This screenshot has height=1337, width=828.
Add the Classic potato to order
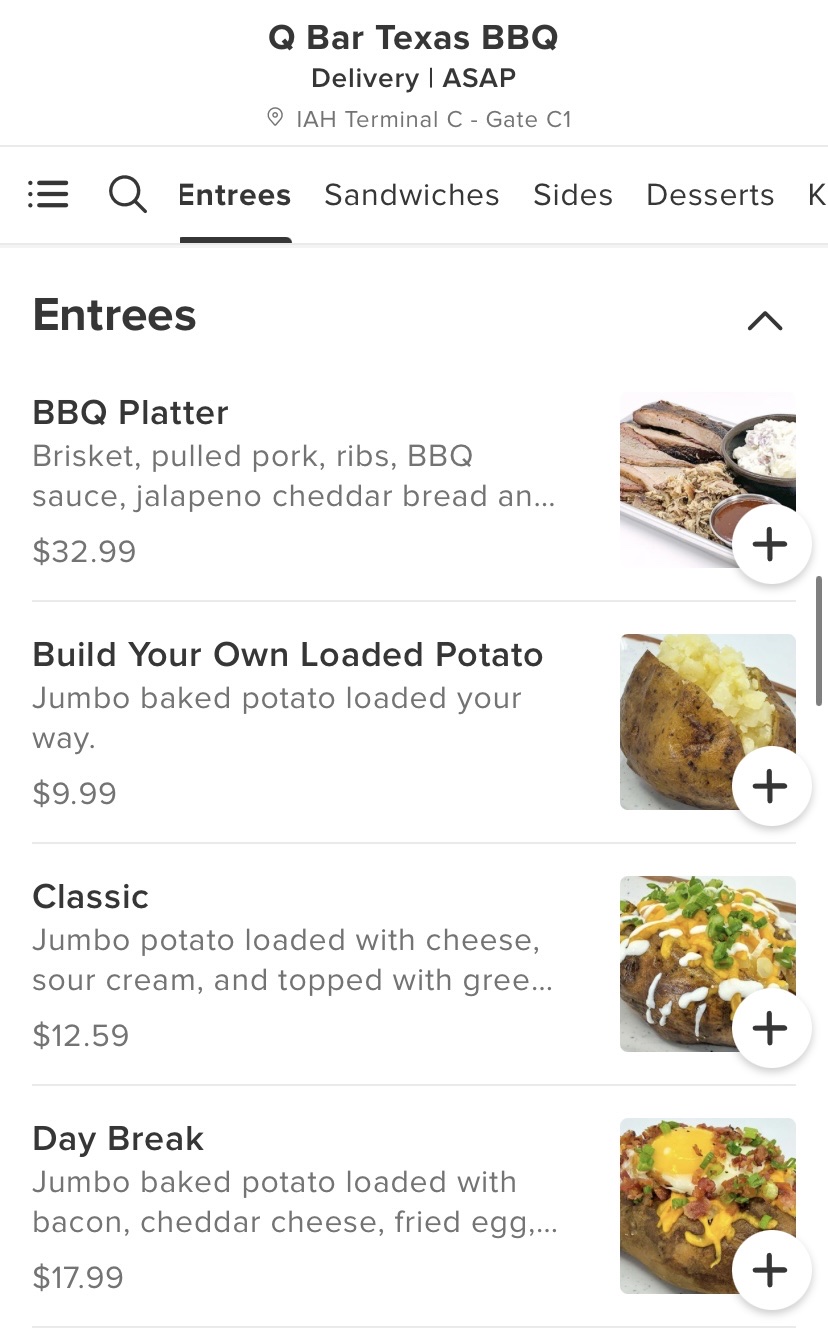click(x=770, y=1029)
